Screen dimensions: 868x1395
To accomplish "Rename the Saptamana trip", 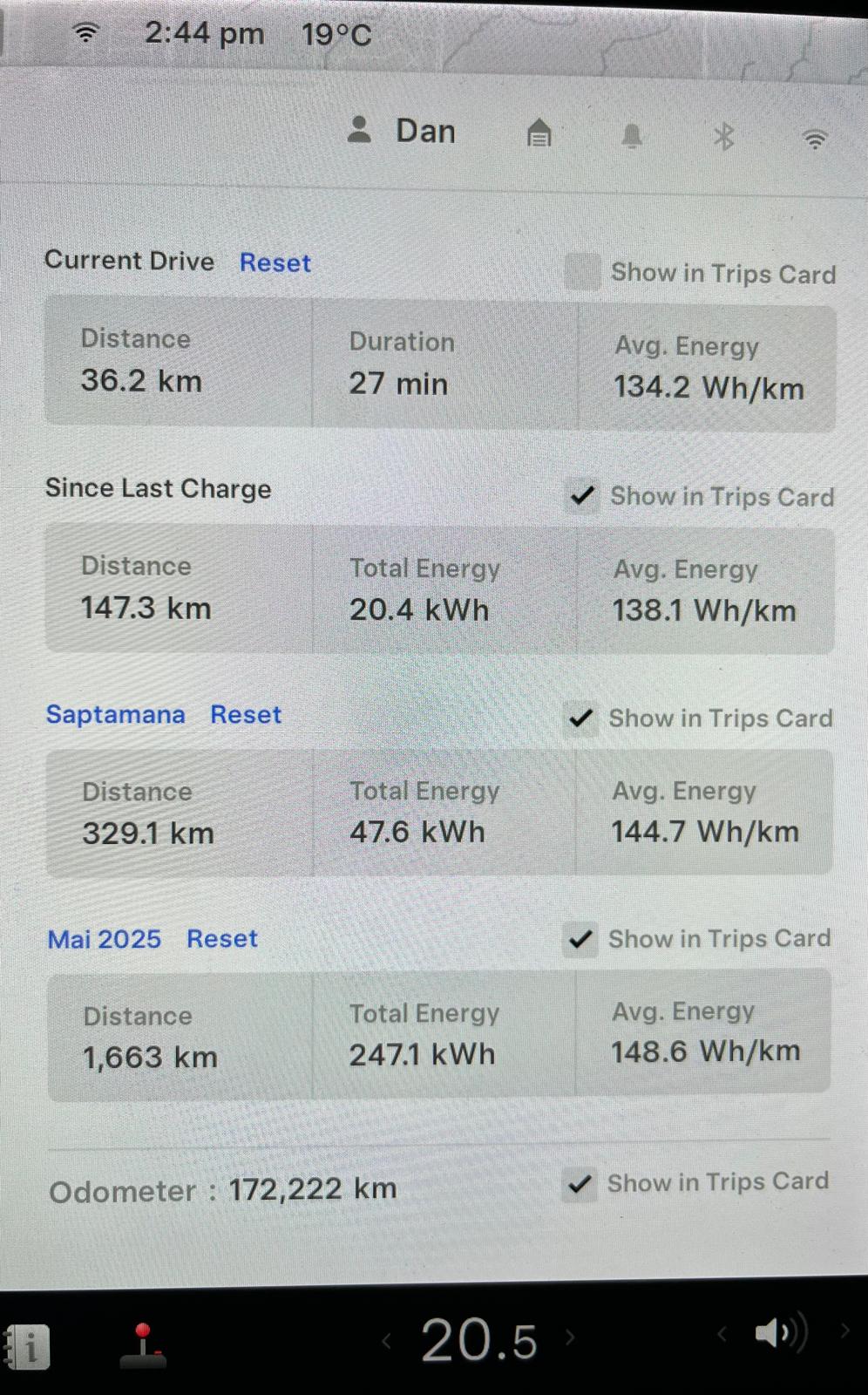I will [x=115, y=715].
